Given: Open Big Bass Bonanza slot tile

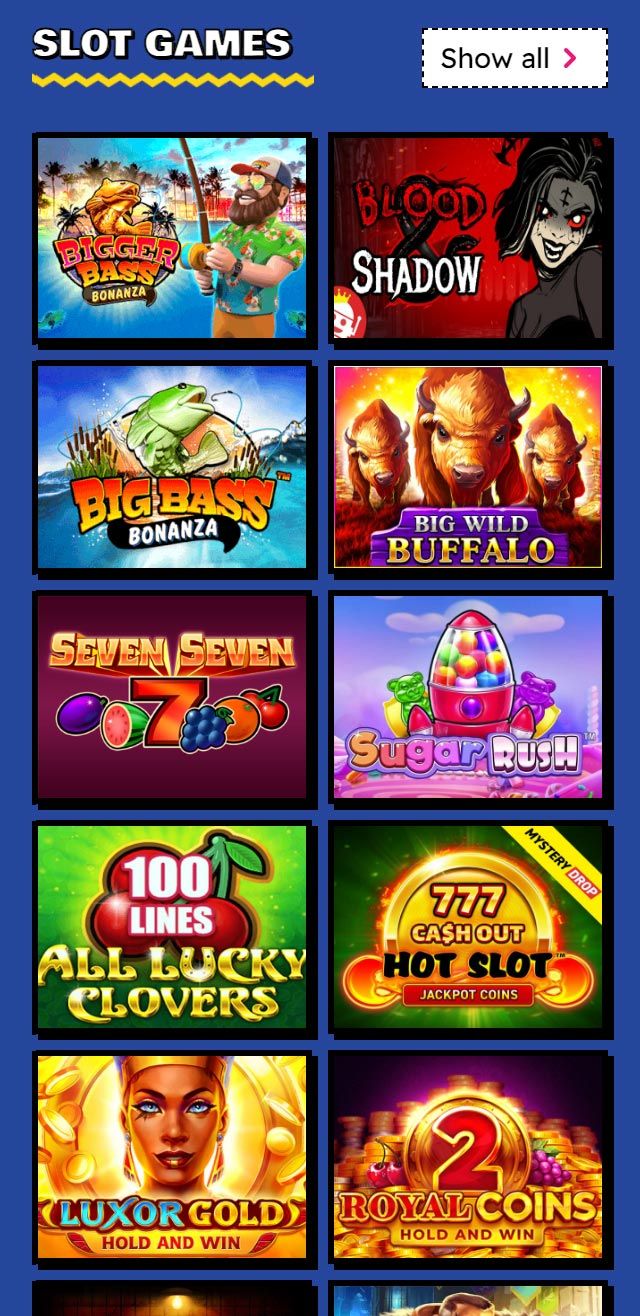Looking at the screenshot, I should point(172,467).
